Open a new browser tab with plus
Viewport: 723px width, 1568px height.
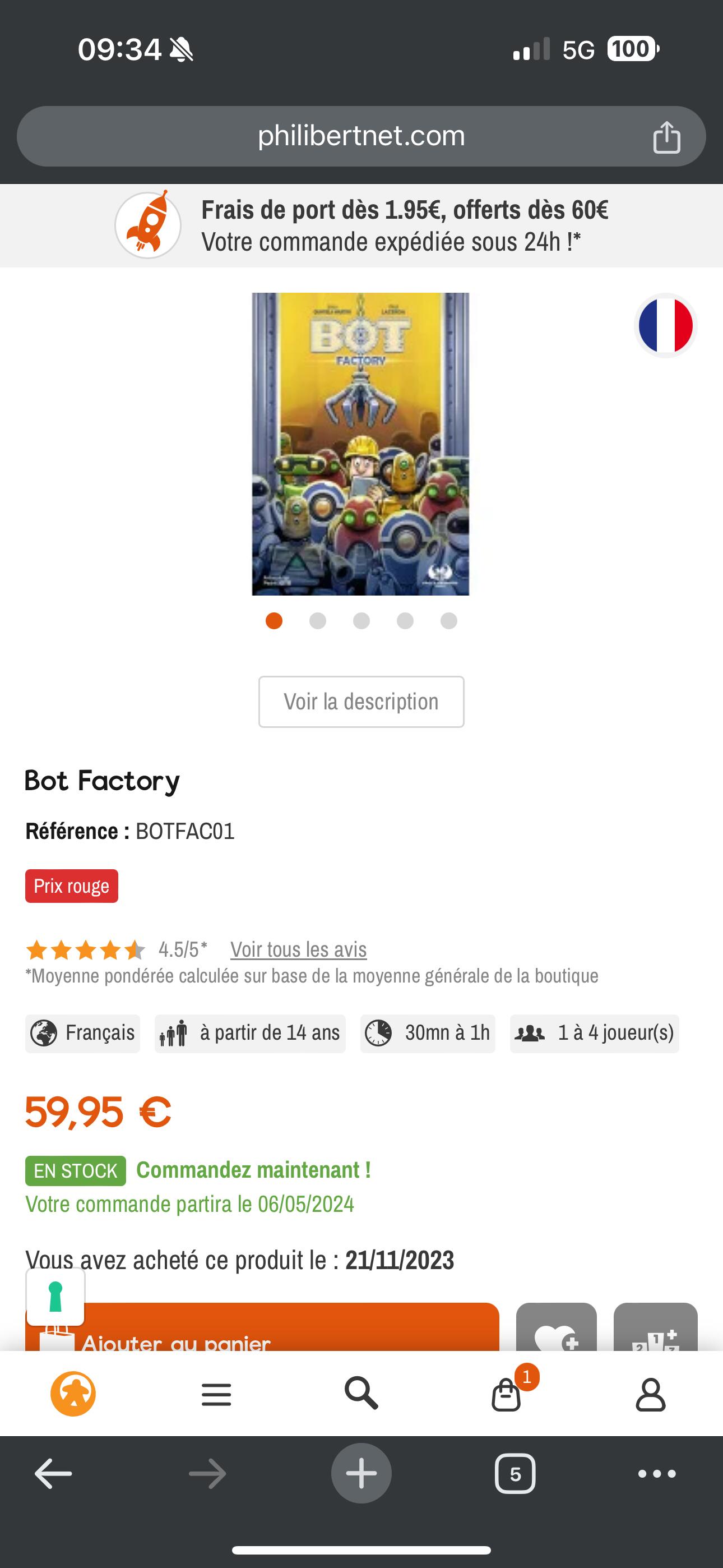(361, 1473)
